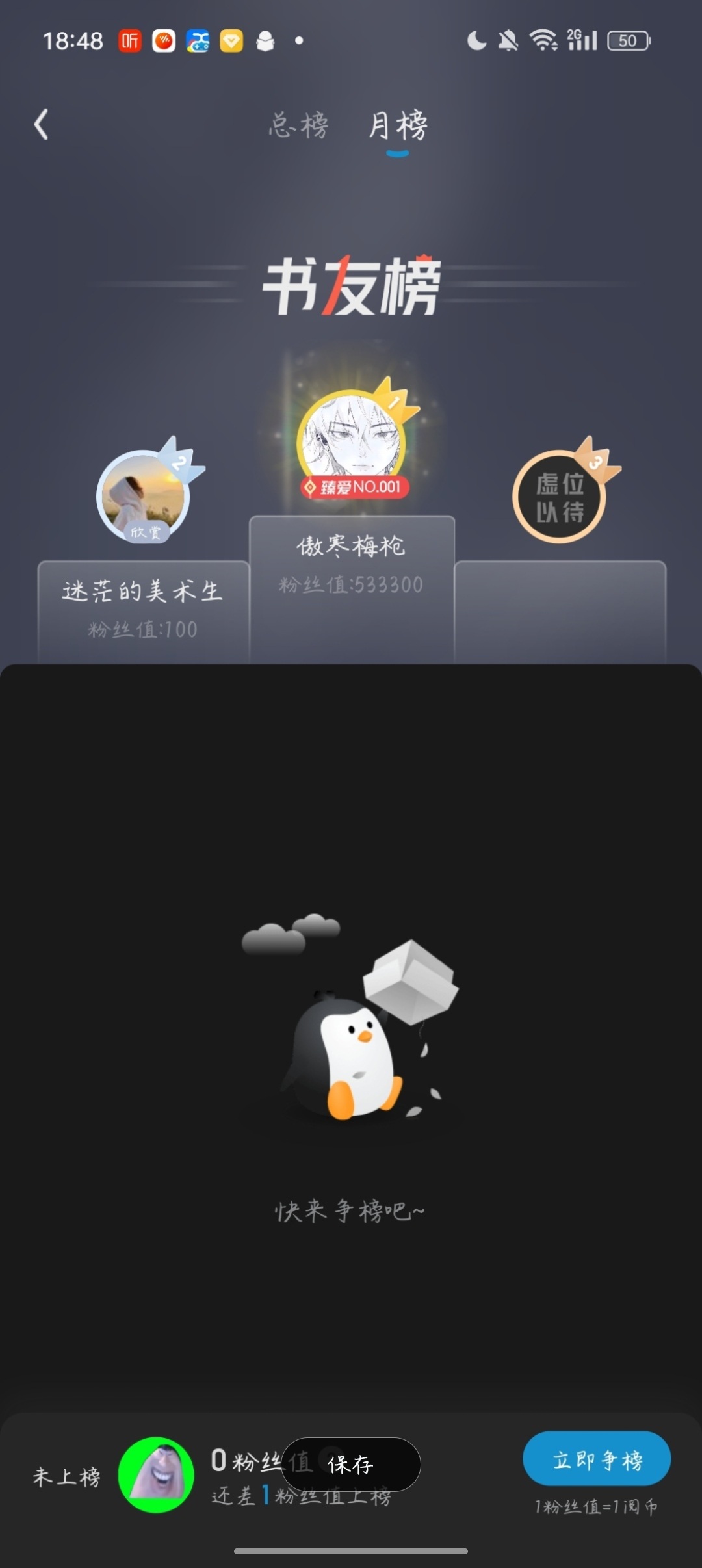This screenshot has height=1568, width=702.
Task: Open second-place user 迷茫的美术生's avatar
Action: pos(143,495)
